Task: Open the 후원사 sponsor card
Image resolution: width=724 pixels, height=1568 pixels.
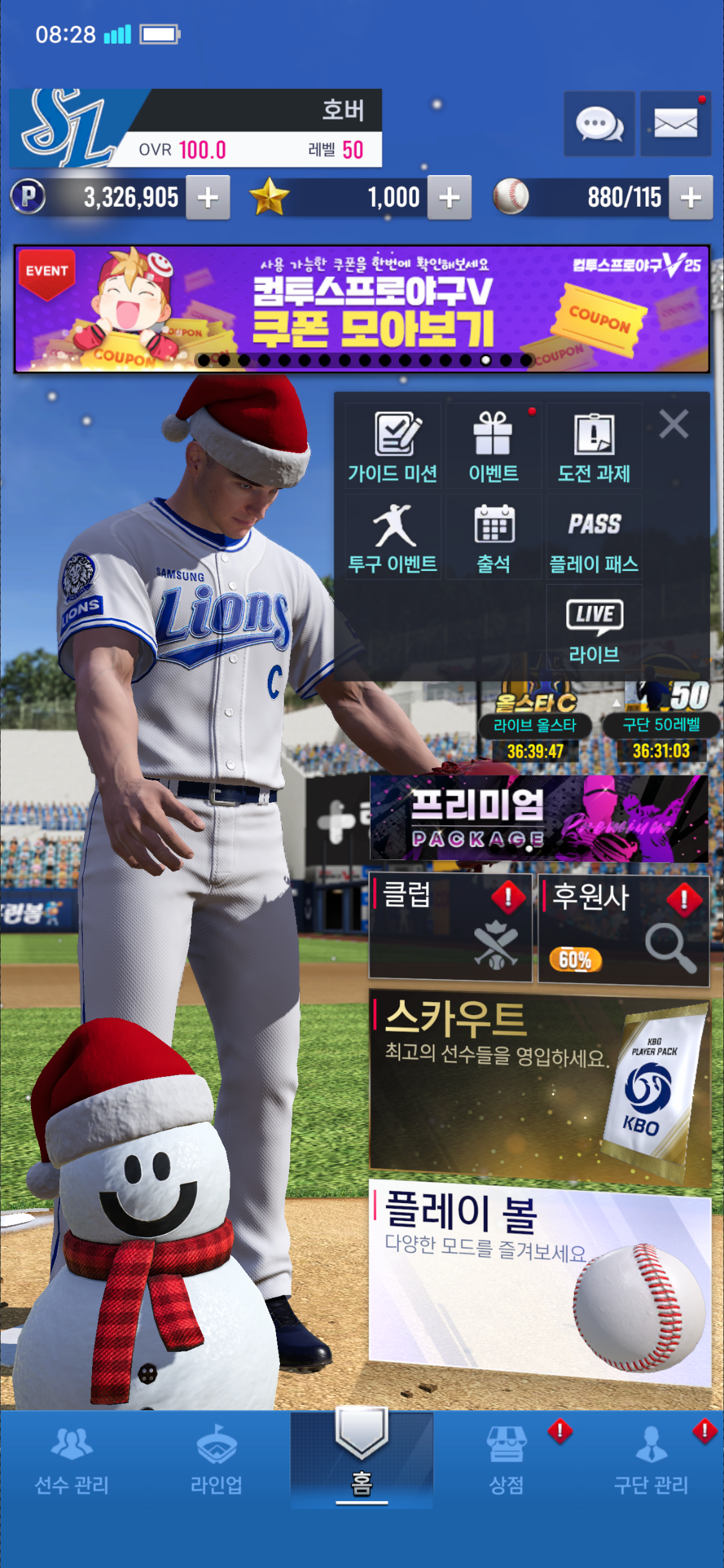Action: click(x=623, y=928)
